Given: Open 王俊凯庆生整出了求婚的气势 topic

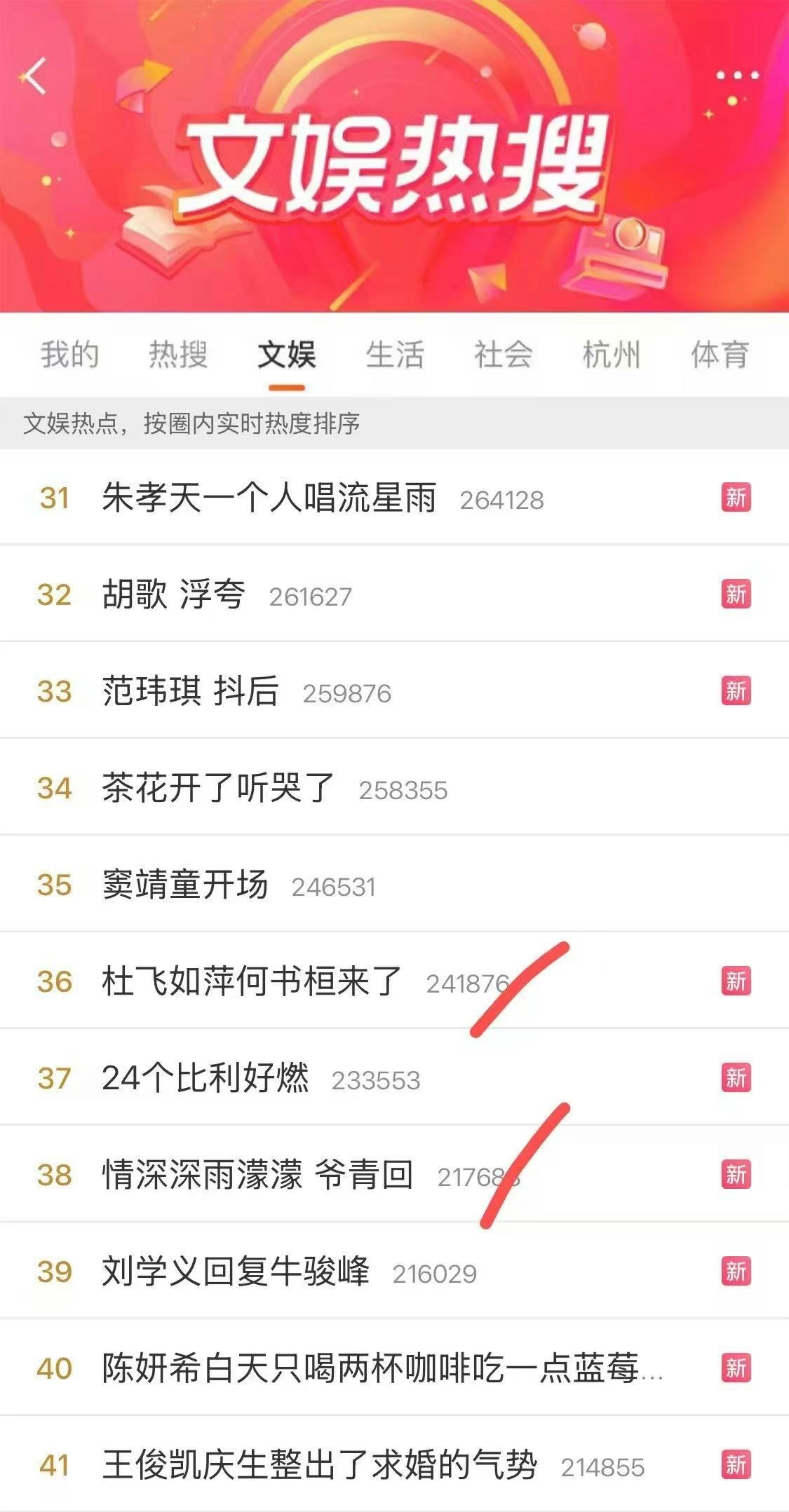Looking at the screenshot, I should (394, 1465).
